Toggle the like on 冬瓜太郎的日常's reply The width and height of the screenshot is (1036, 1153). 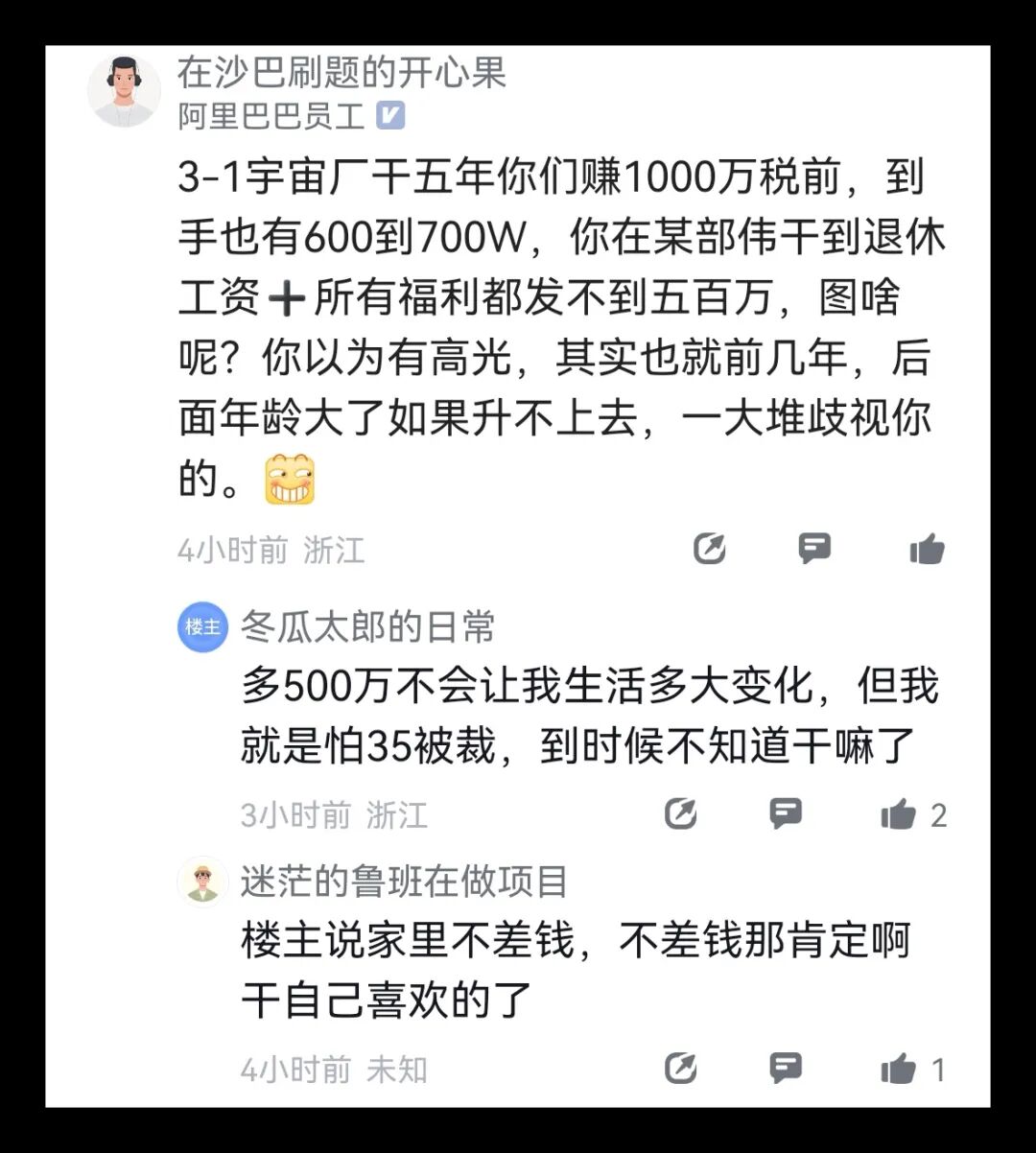point(899,812)
